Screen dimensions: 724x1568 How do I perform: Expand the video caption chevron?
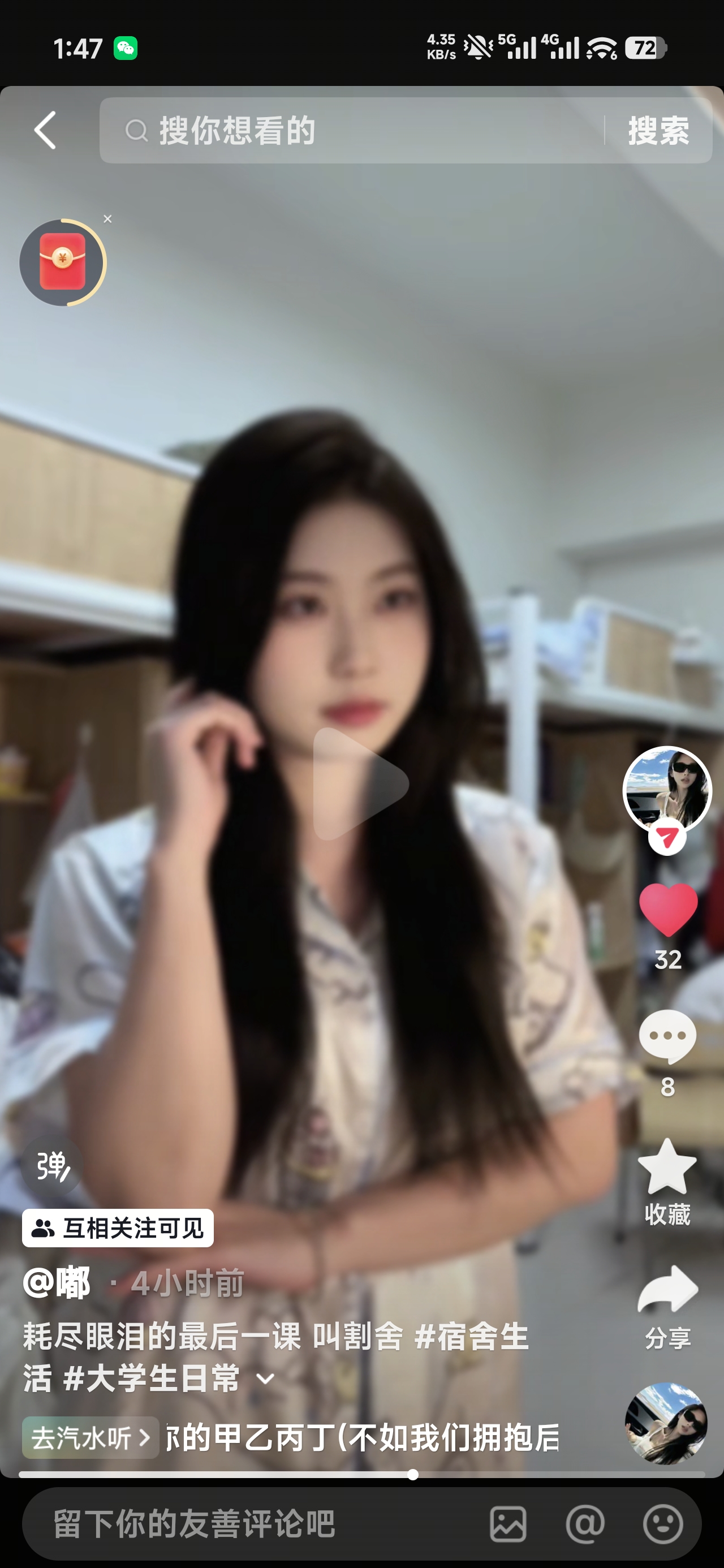265,1379
